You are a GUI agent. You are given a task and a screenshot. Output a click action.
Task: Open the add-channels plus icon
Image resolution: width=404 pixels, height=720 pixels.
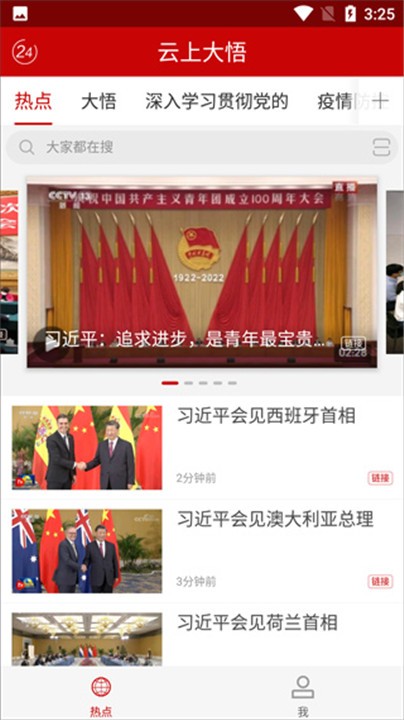tap(381, 101)
